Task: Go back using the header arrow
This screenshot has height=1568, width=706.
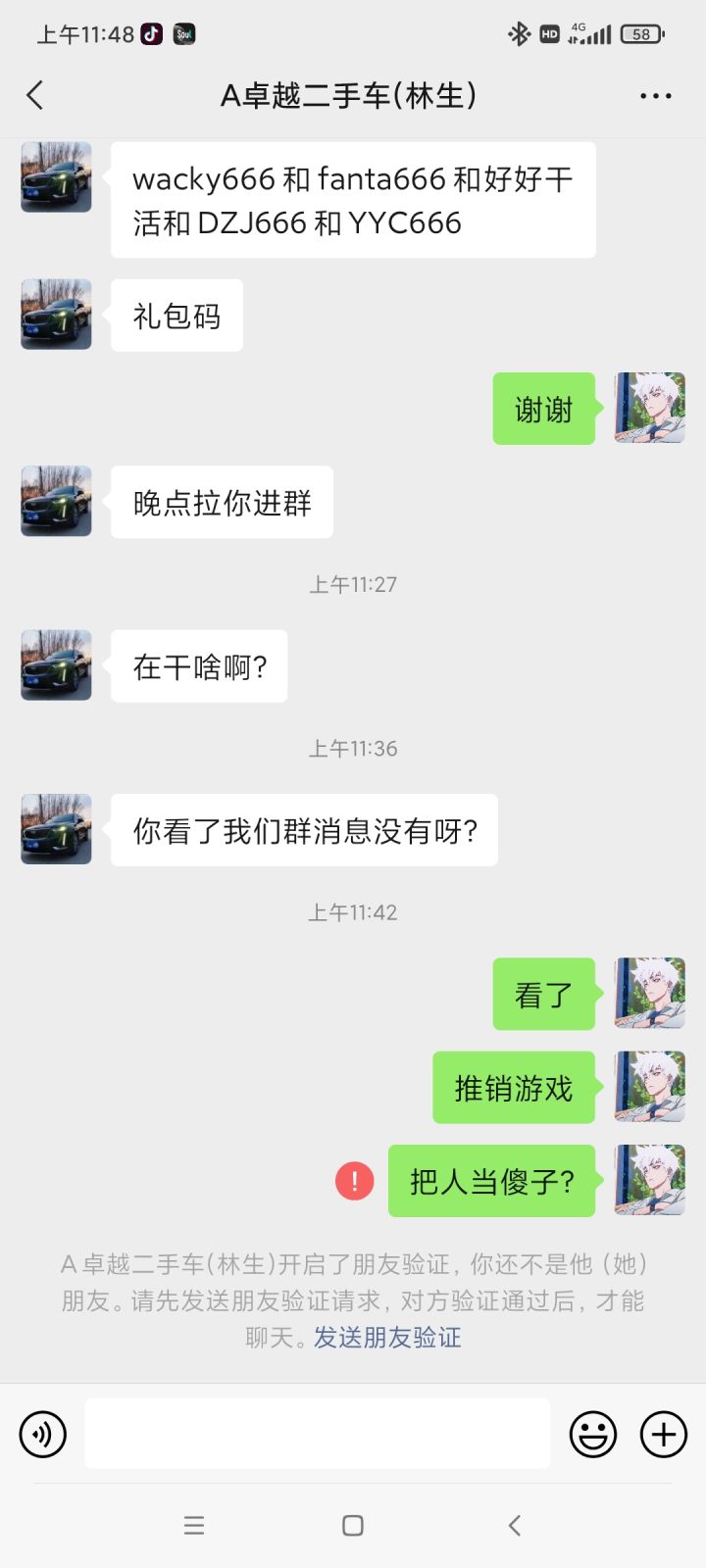Action: (x=35, y=95)
